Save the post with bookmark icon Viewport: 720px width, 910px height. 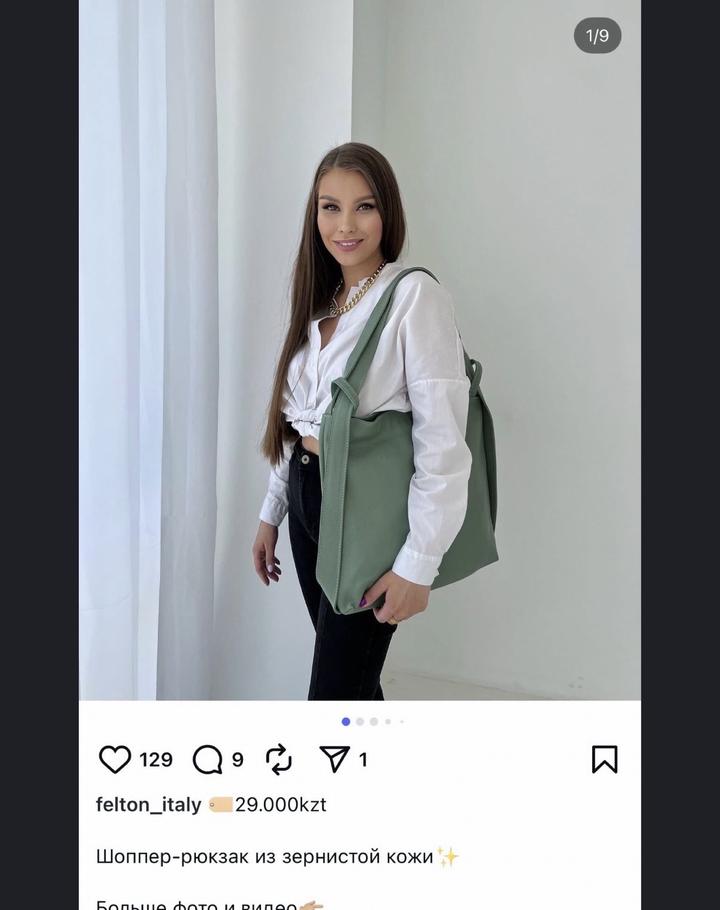click(604, 760)
